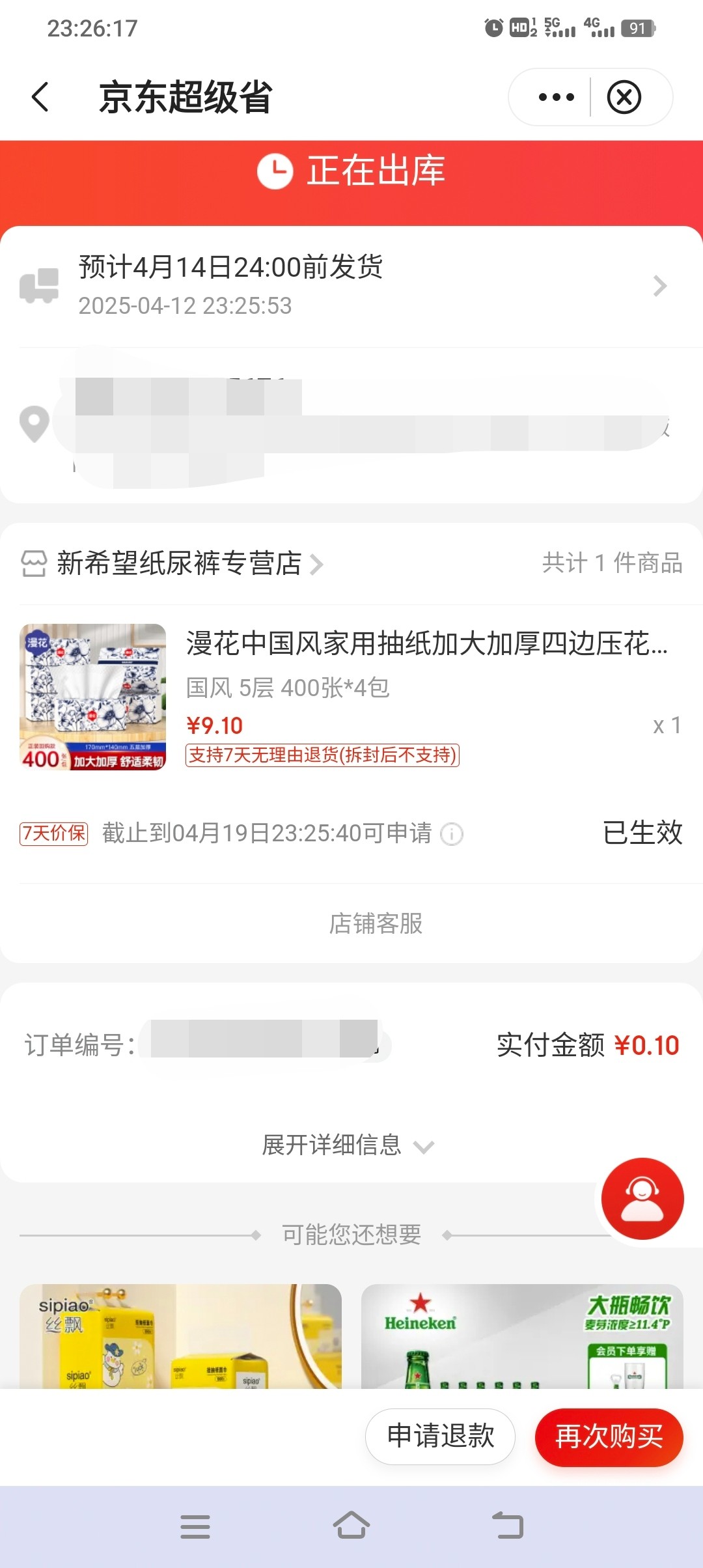
Task: Contact 店铺客服
Action: tap(376, 923)
